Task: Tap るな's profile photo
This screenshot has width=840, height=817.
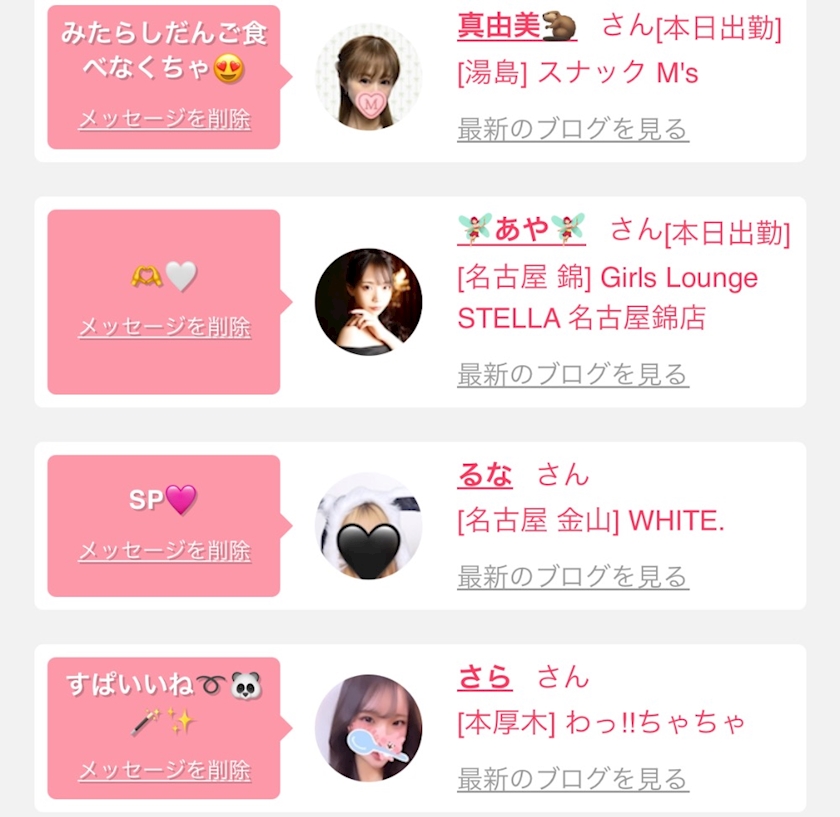Action: pyautogui.click(x=368, y=526)
